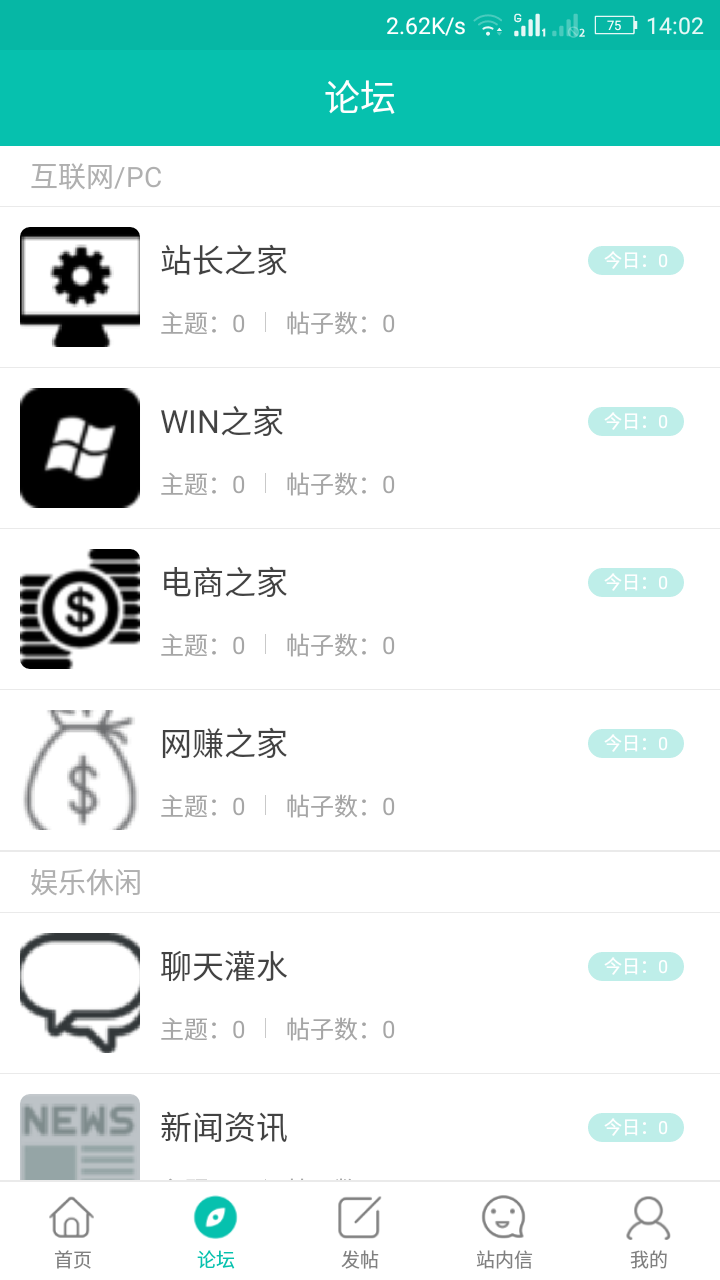Click the Wi-Fi icon in the status bar
The width and height of the screenshot is (720, 1280).
487,24
